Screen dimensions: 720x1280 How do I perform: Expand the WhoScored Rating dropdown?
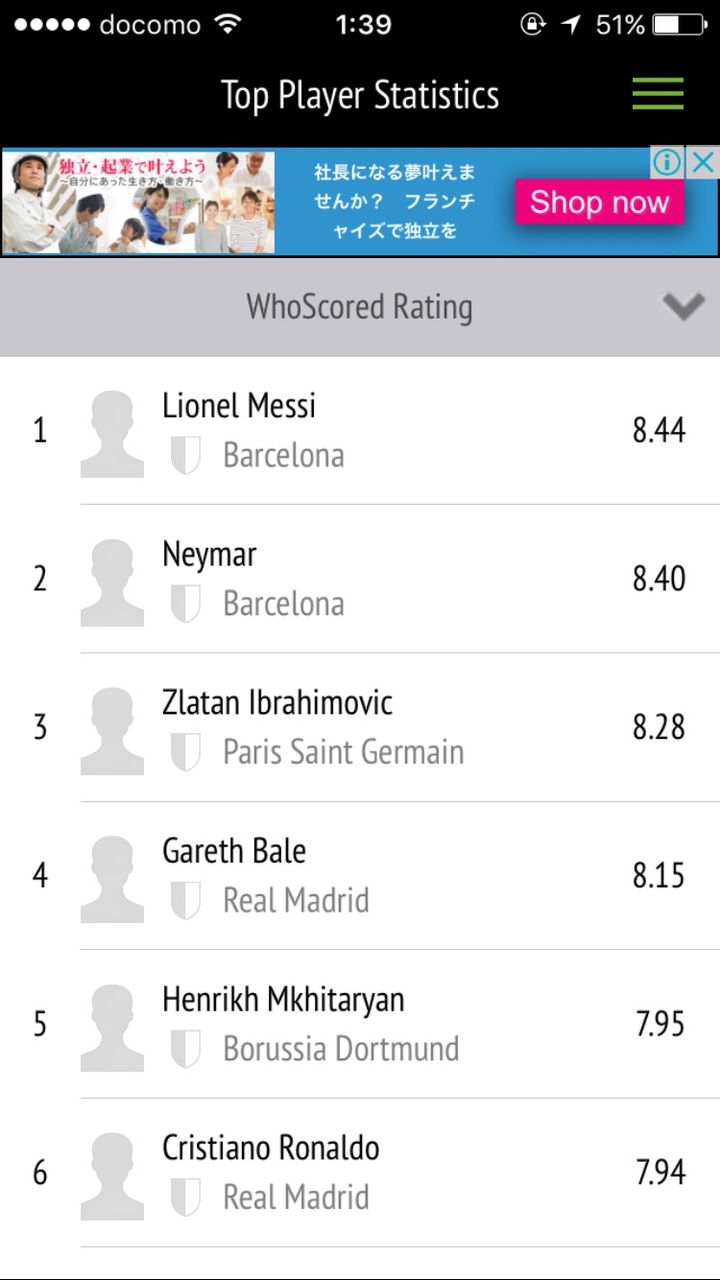click(360, 307)
